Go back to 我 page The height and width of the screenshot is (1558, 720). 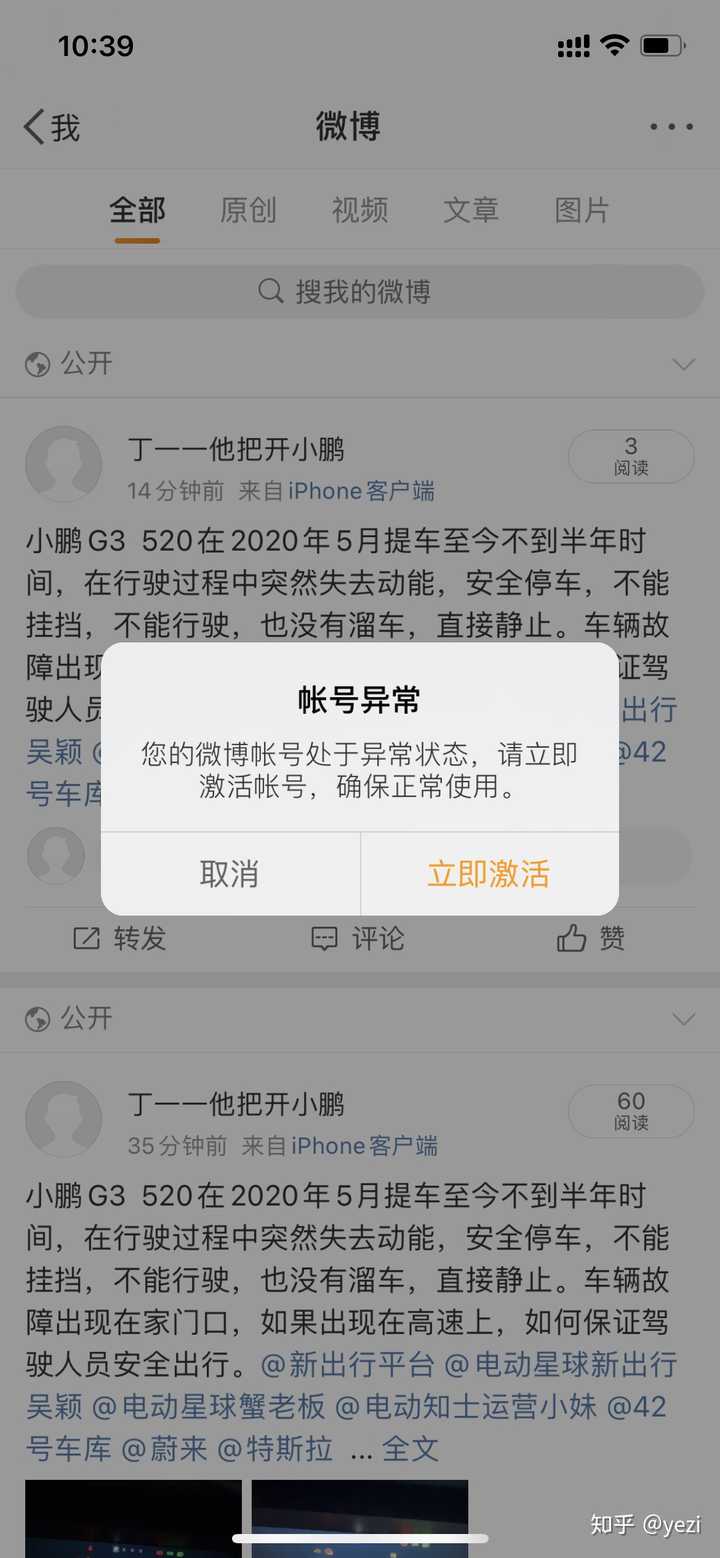52,127
